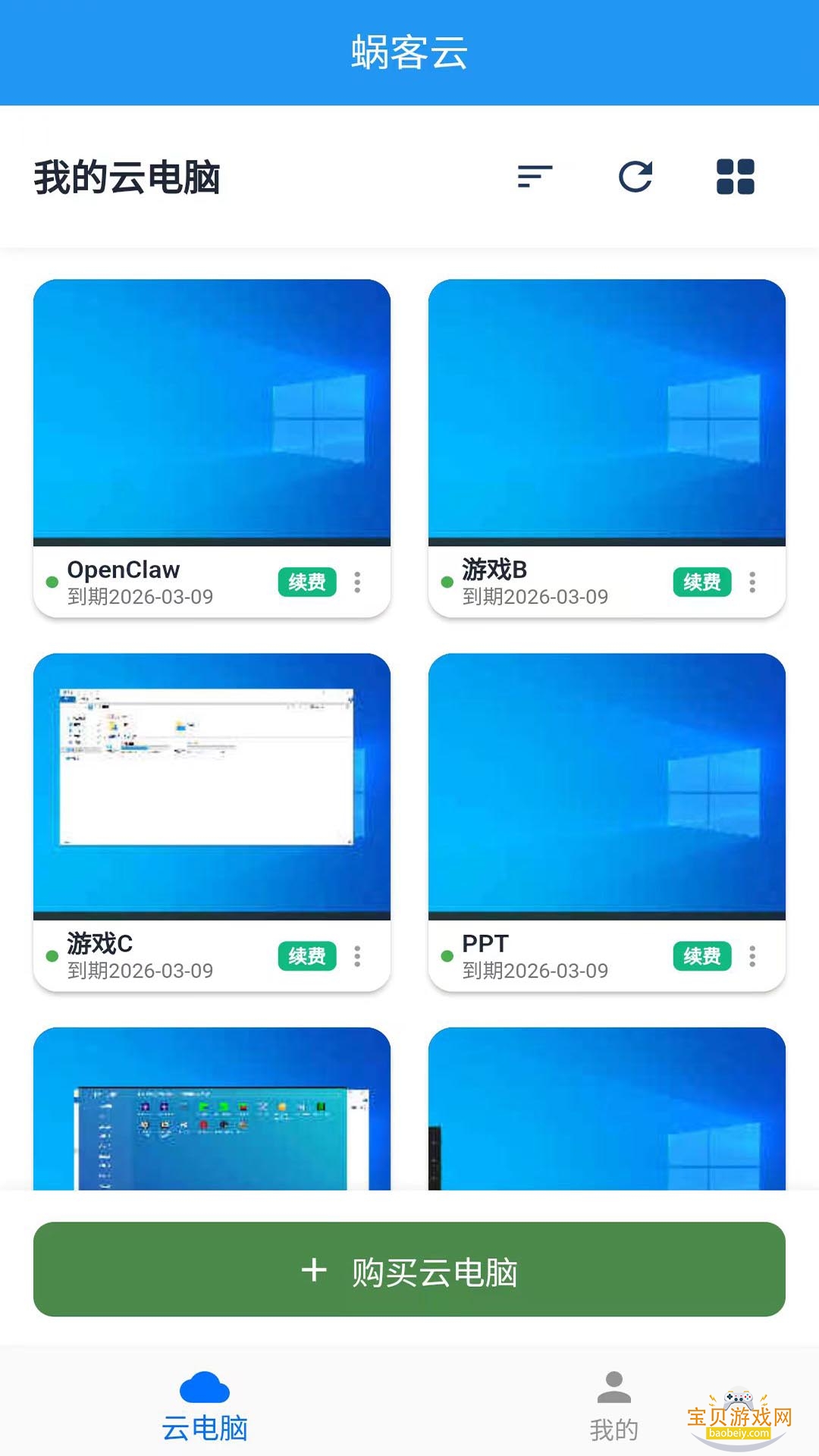The width and height of the screenshot is (819, 1456).
Task: Click the 续费 button on 游戏B
Action: [701, 582]
